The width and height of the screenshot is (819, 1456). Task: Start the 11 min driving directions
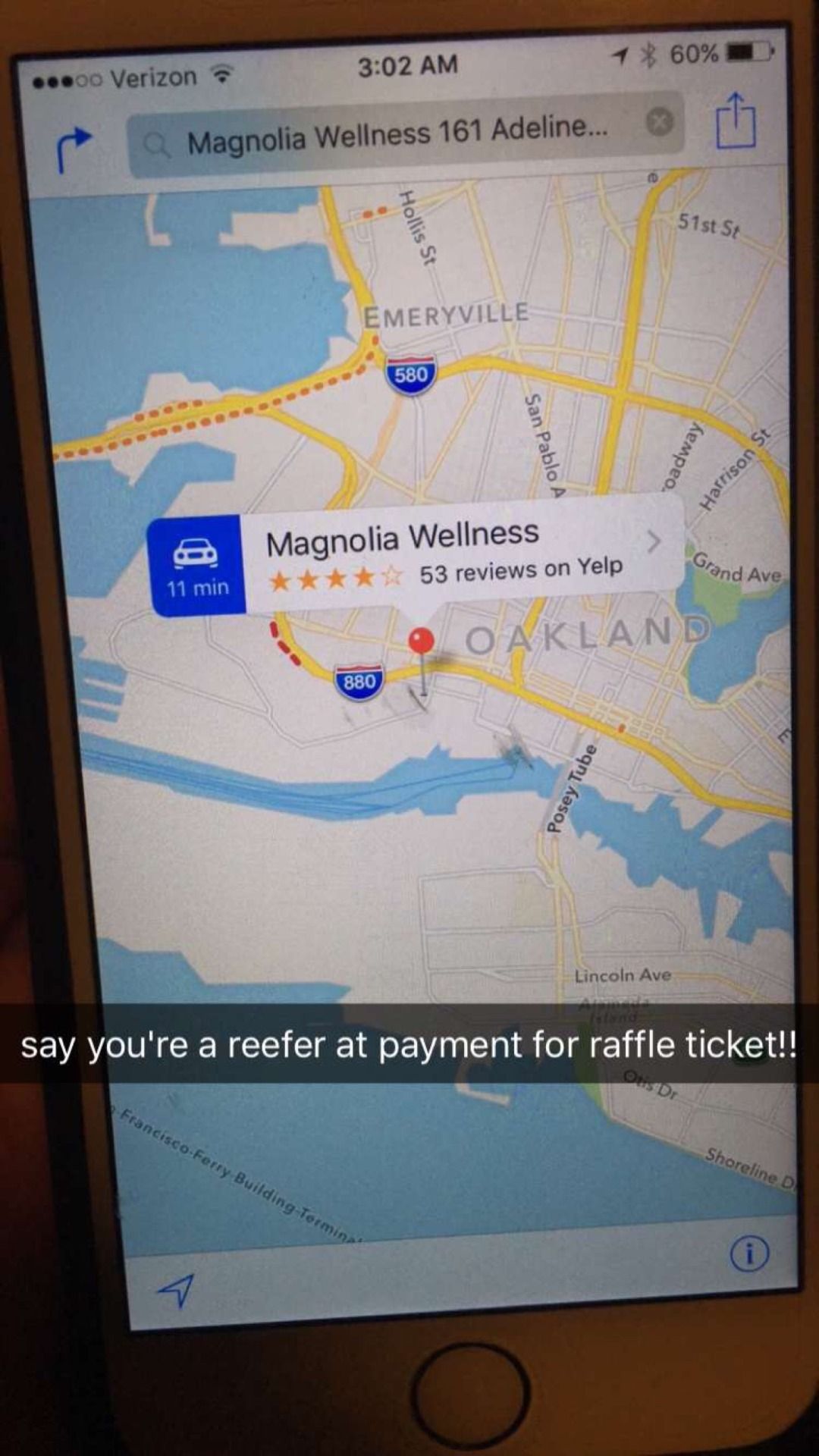(196, 566)
